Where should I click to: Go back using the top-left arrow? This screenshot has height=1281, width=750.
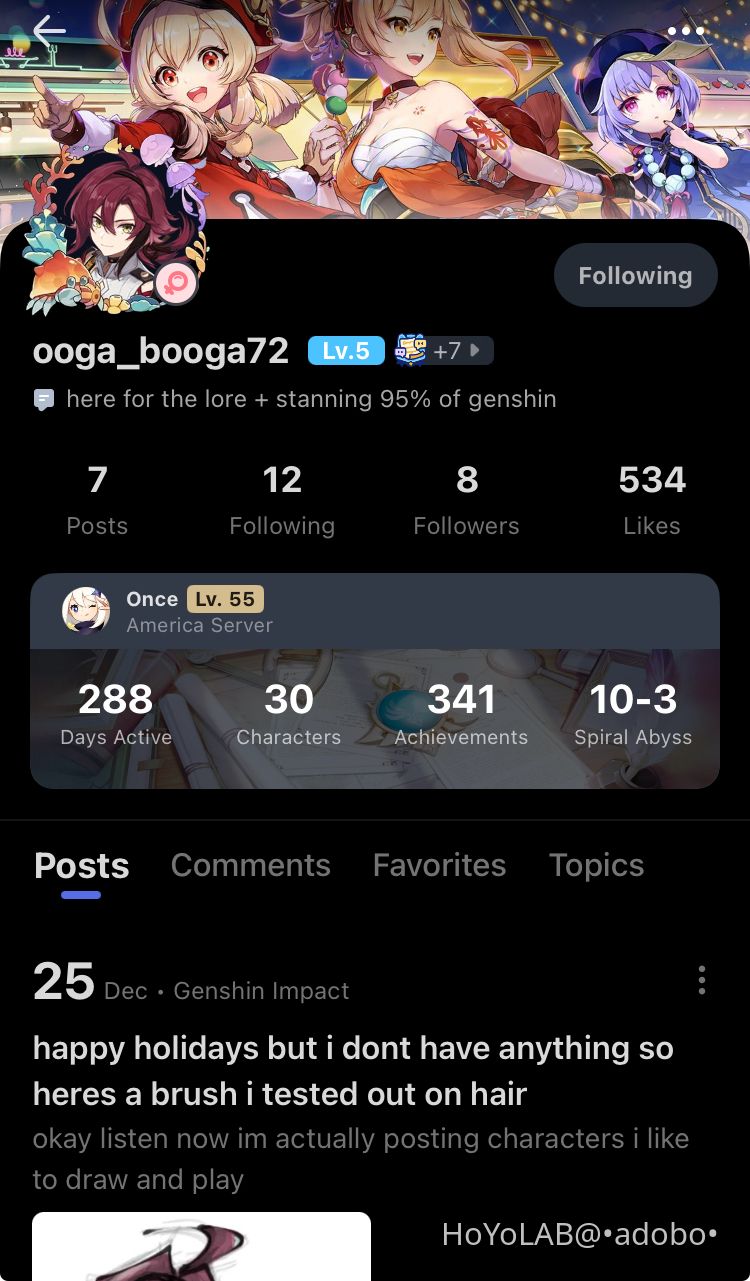coord(49,31)
